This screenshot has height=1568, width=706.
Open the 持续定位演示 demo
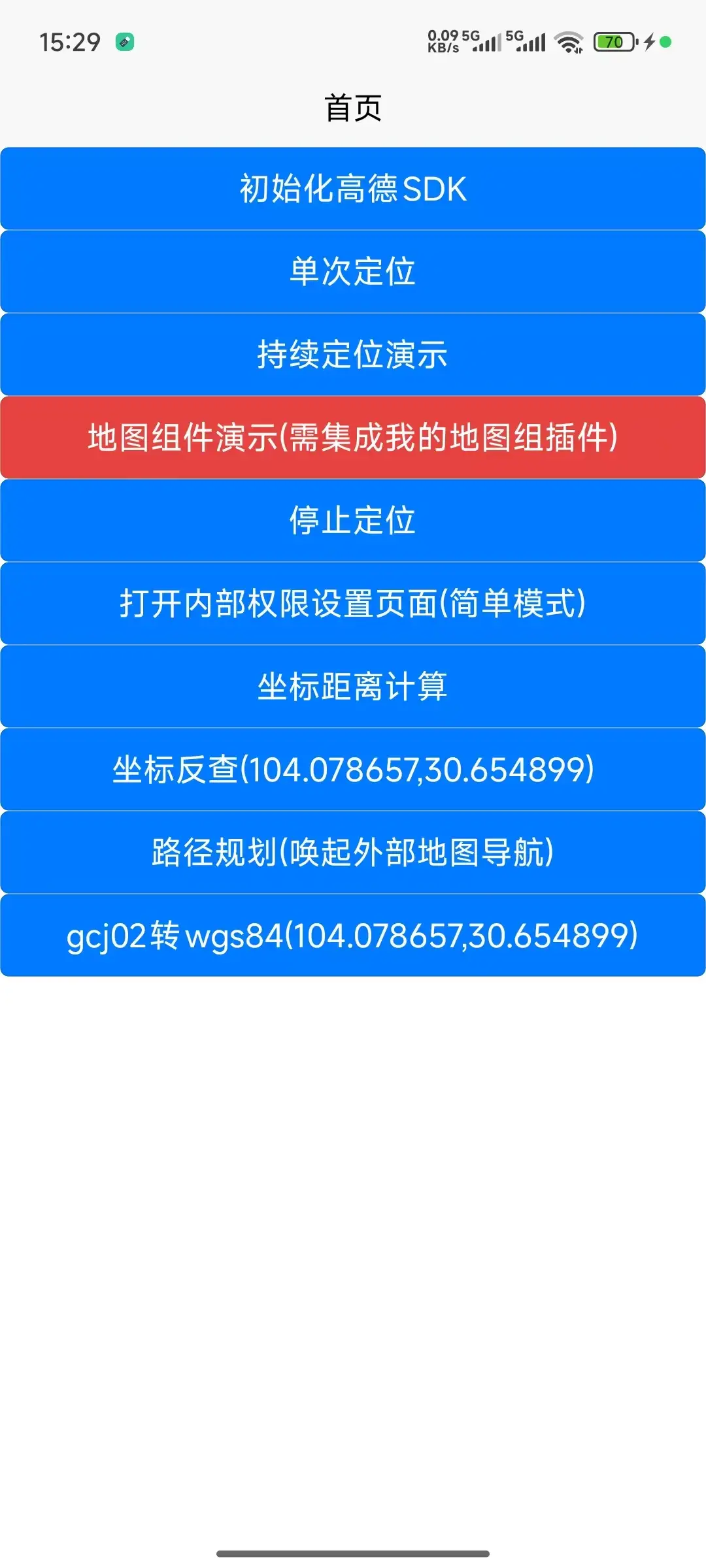click(353, 354)
